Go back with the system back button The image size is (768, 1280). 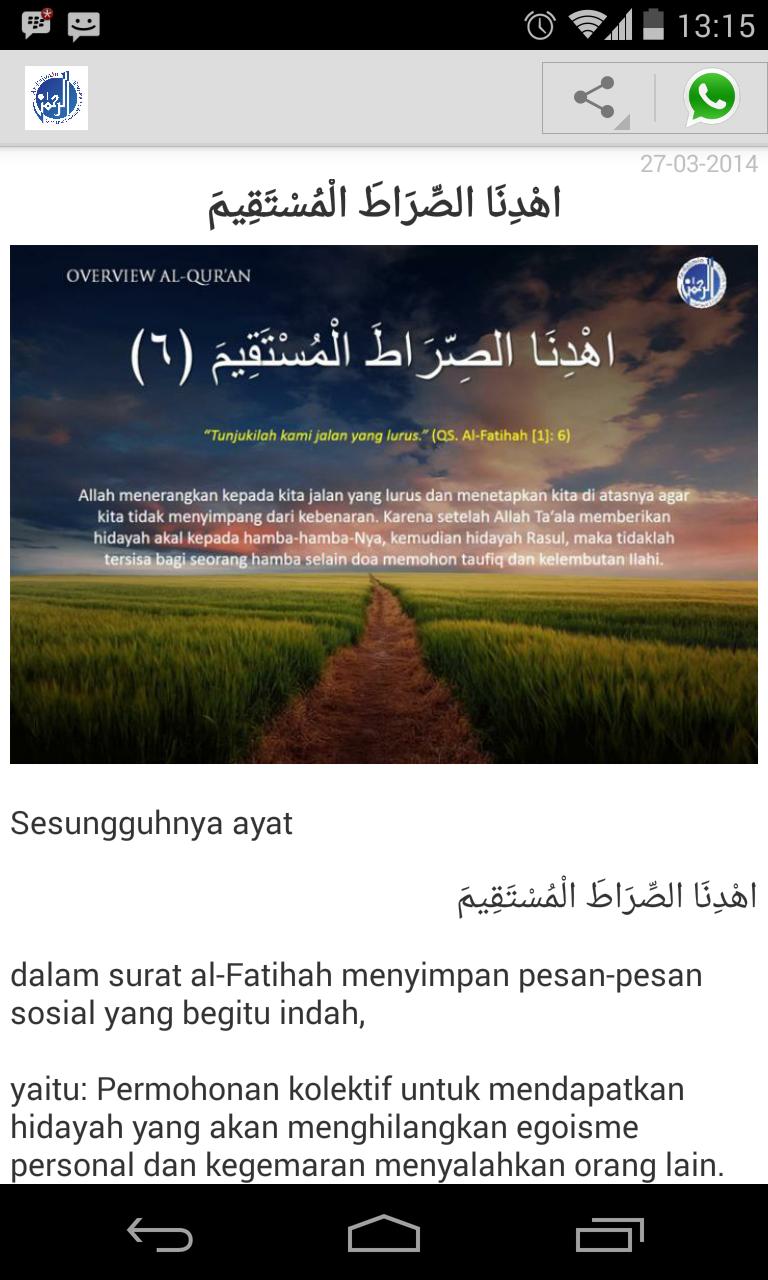click(160, 1234)
